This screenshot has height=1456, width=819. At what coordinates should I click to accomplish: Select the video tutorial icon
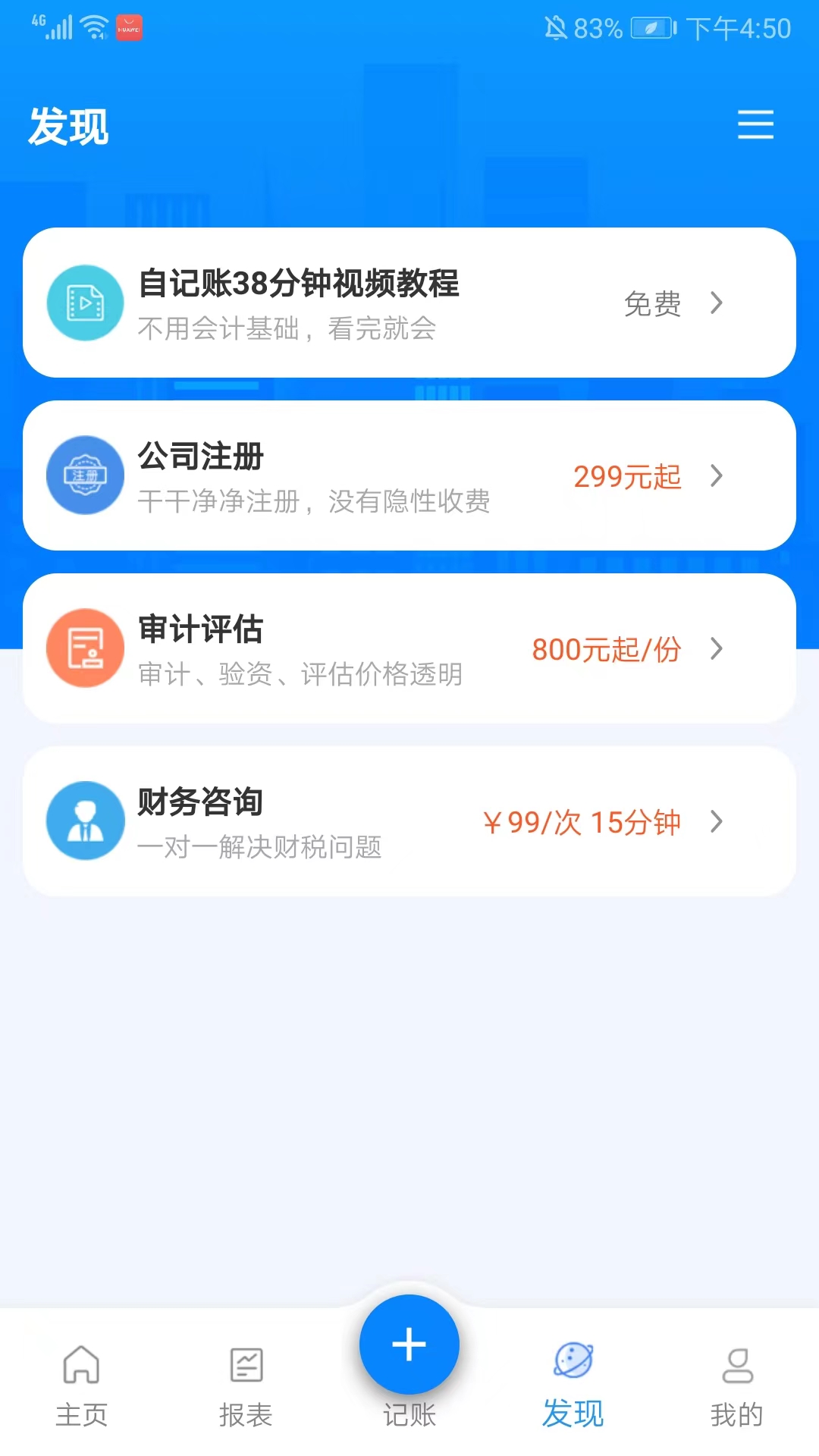(x=85, y=302)
